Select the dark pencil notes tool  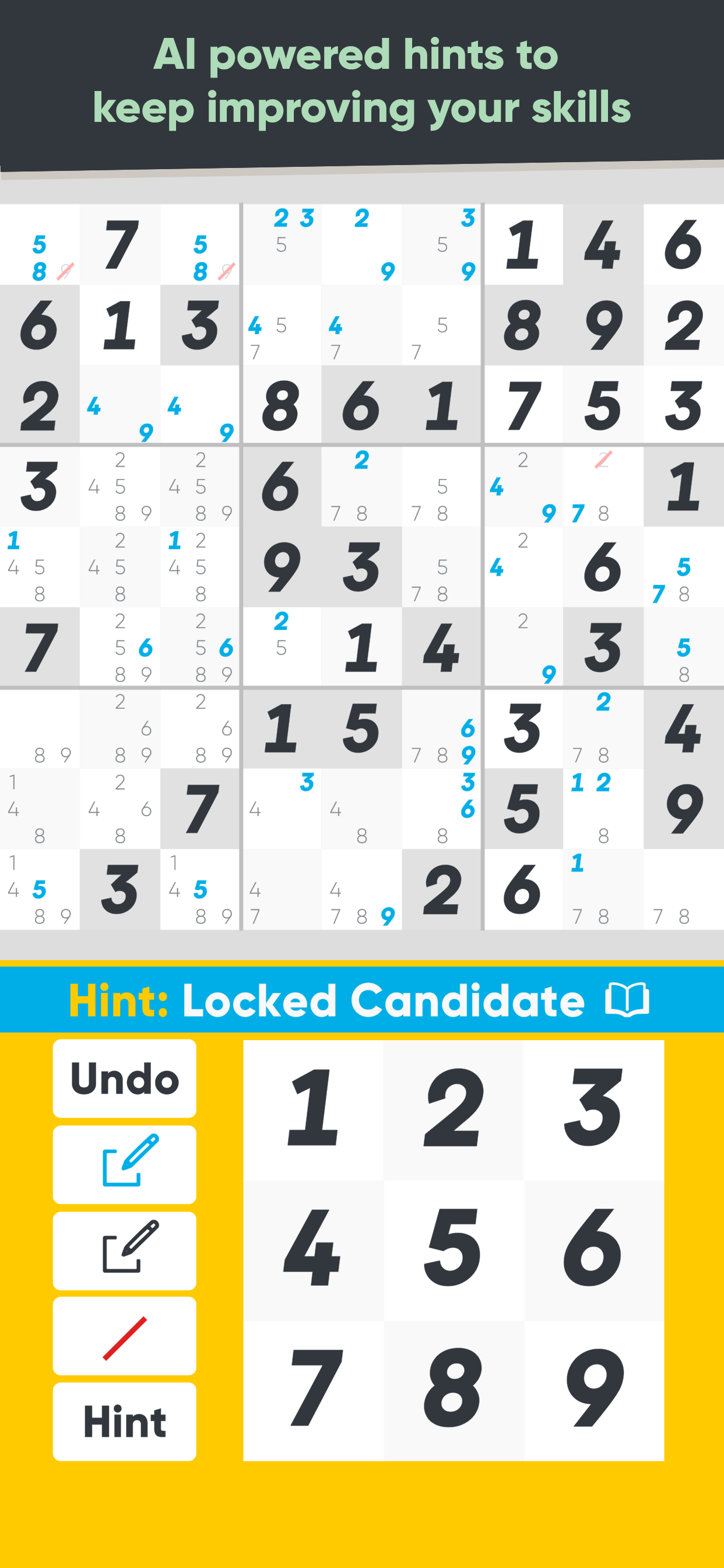pos(124,1250)
